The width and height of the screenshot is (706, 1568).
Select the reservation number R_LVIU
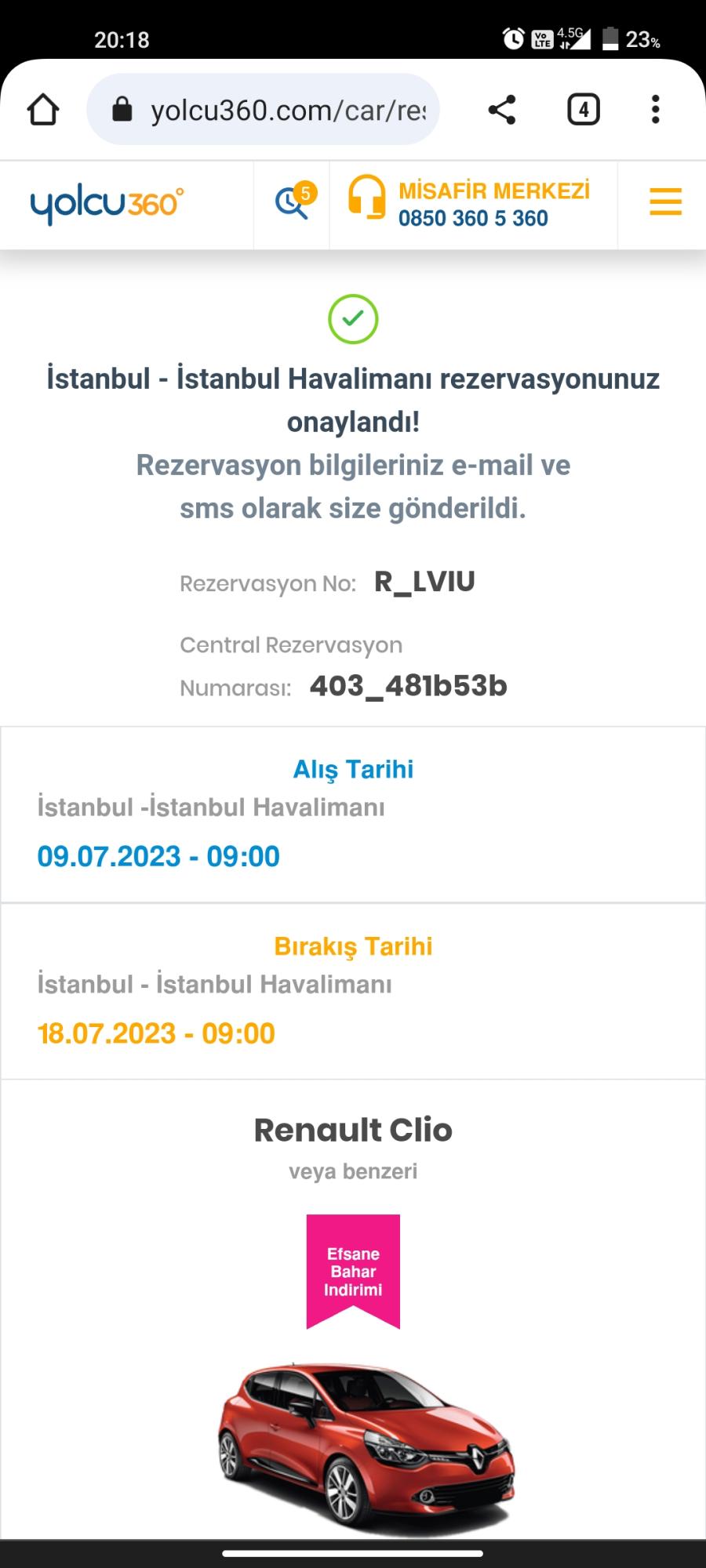tap(424, 583)
